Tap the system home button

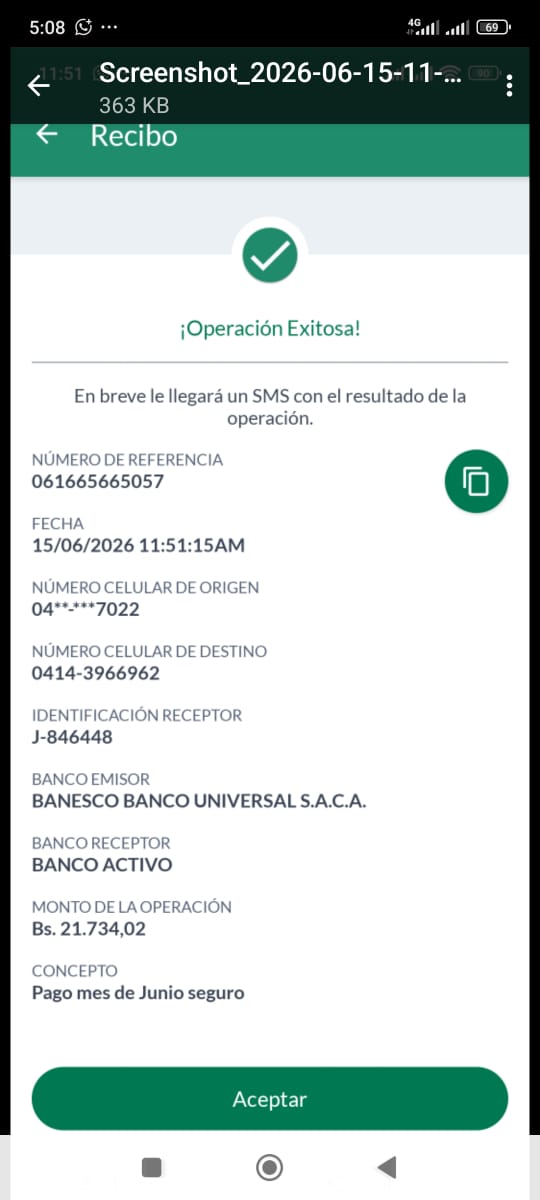269,1167
